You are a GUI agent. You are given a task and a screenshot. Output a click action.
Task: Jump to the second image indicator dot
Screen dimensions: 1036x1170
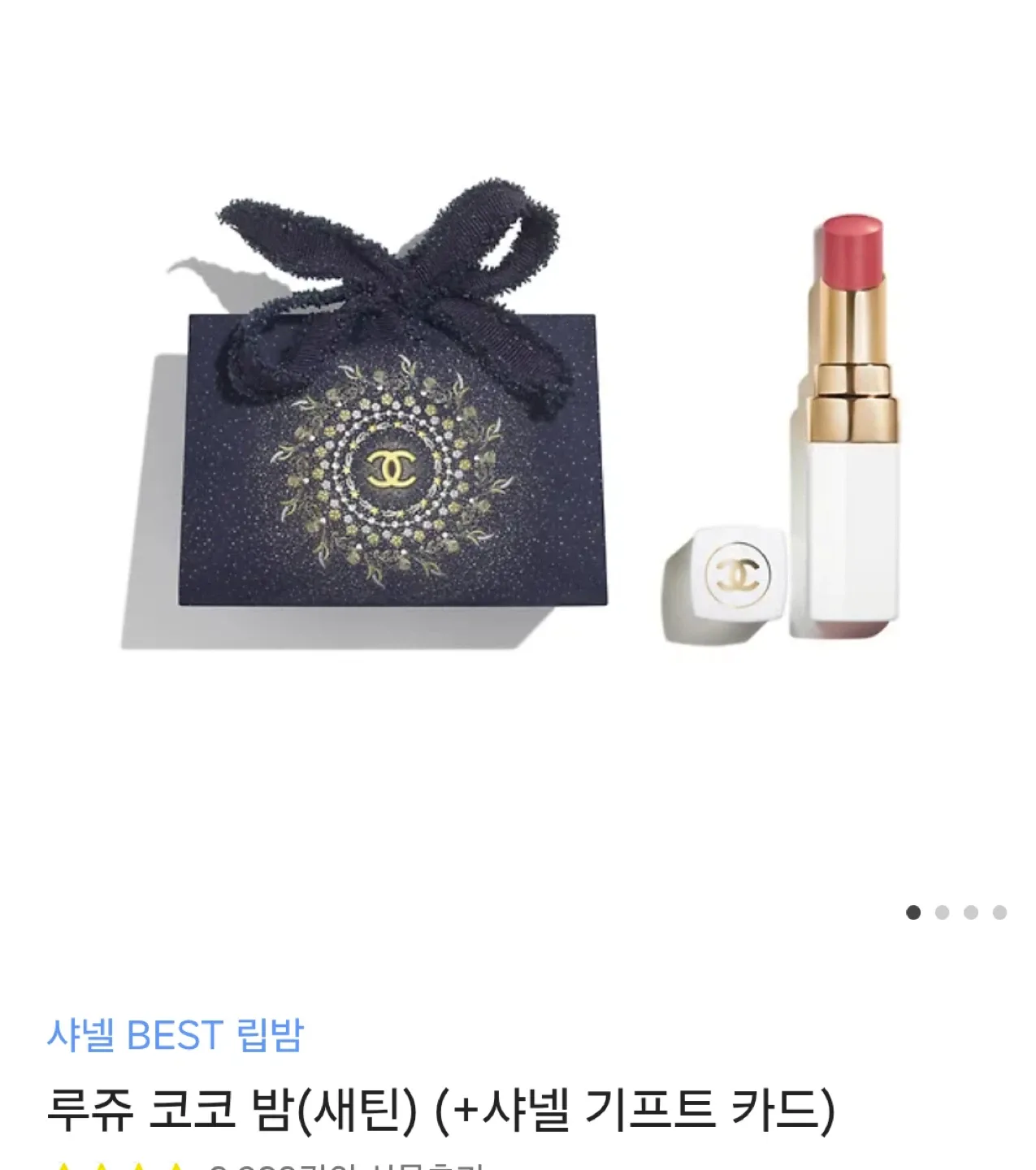click(942, 912)
